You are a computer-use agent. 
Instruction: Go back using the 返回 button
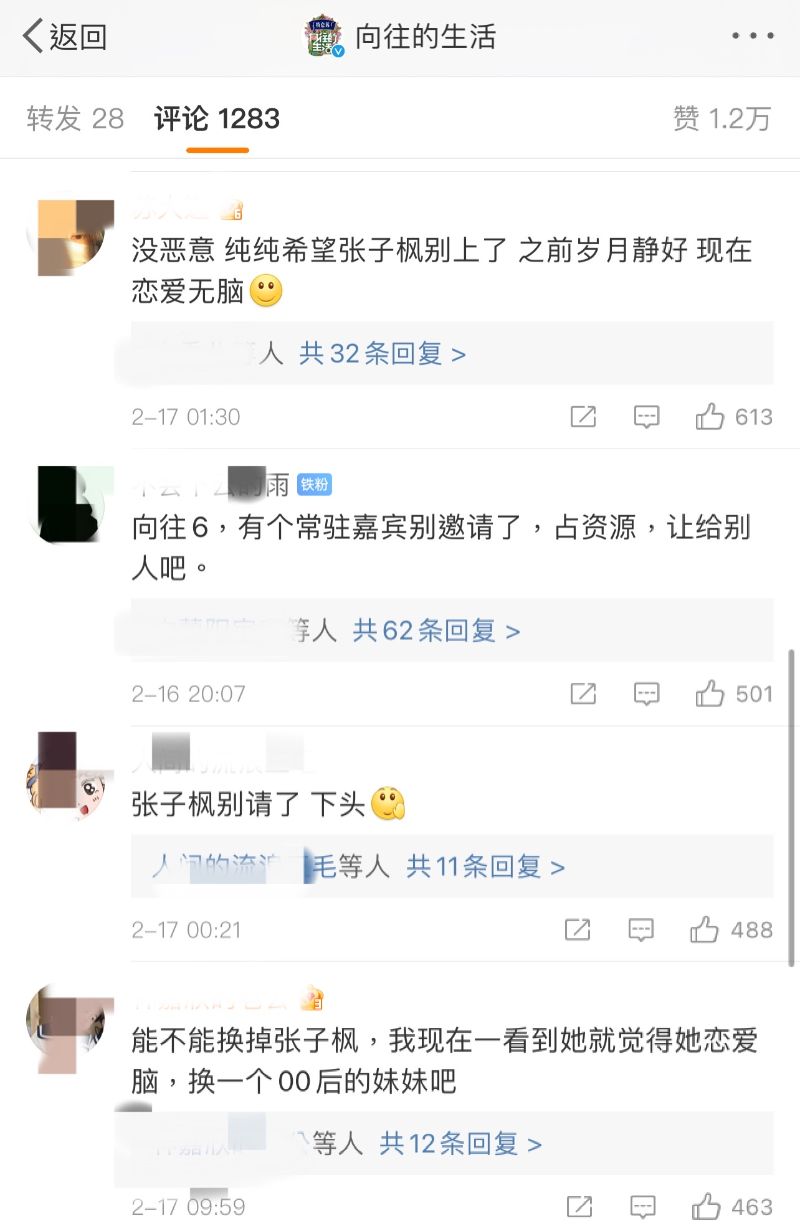65,38
